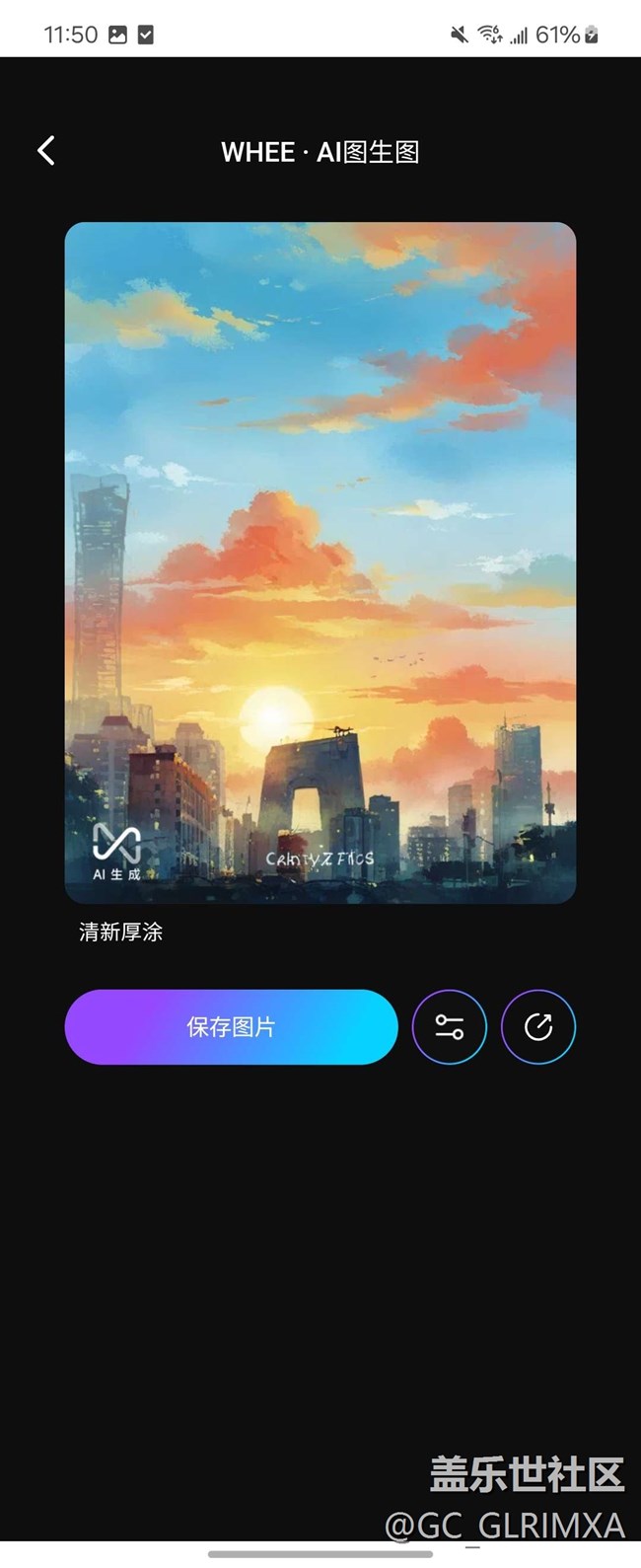Open the generated cityscape image preview
The image size is (641, 1568).
pyautogui.click(x=320, y=562)
